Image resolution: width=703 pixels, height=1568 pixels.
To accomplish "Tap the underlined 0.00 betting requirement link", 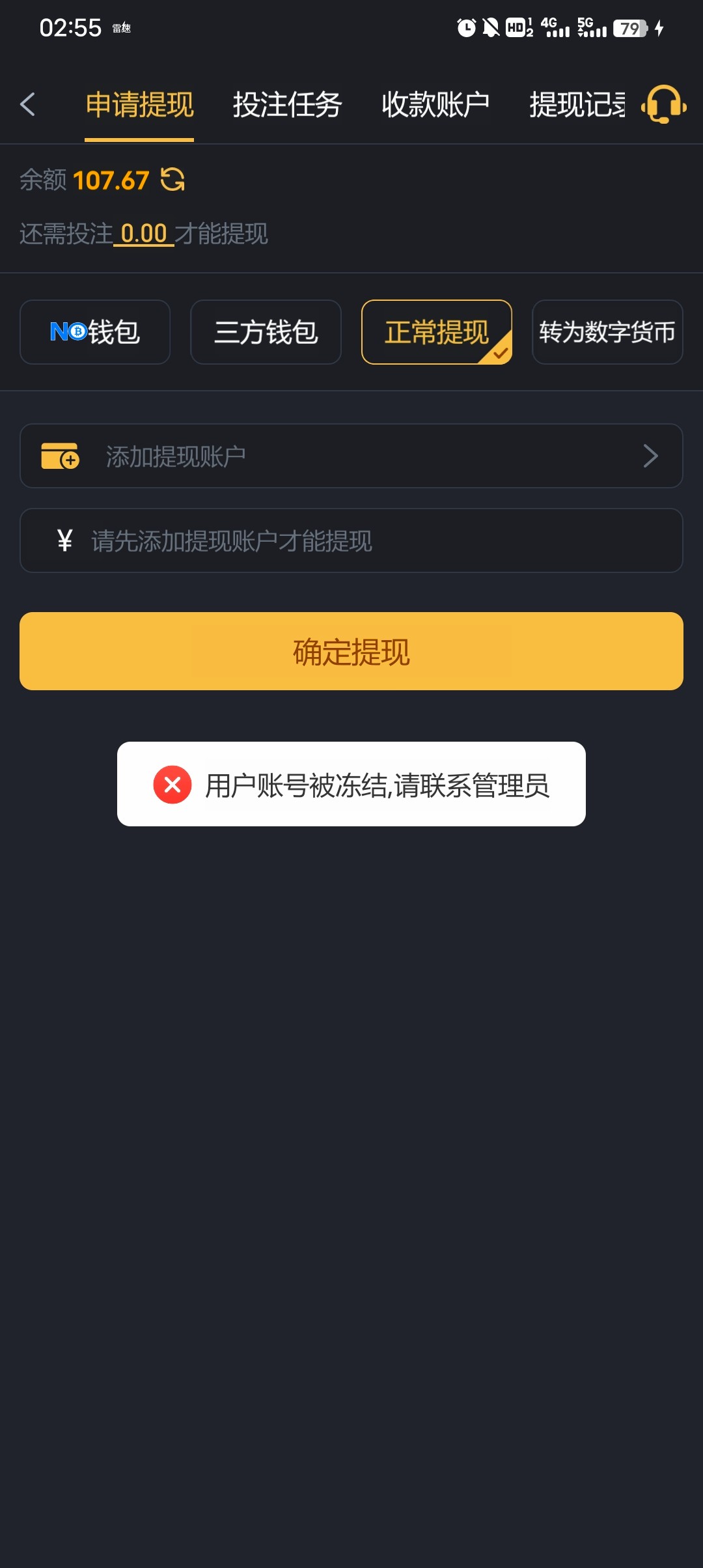I will click(144, 234).
